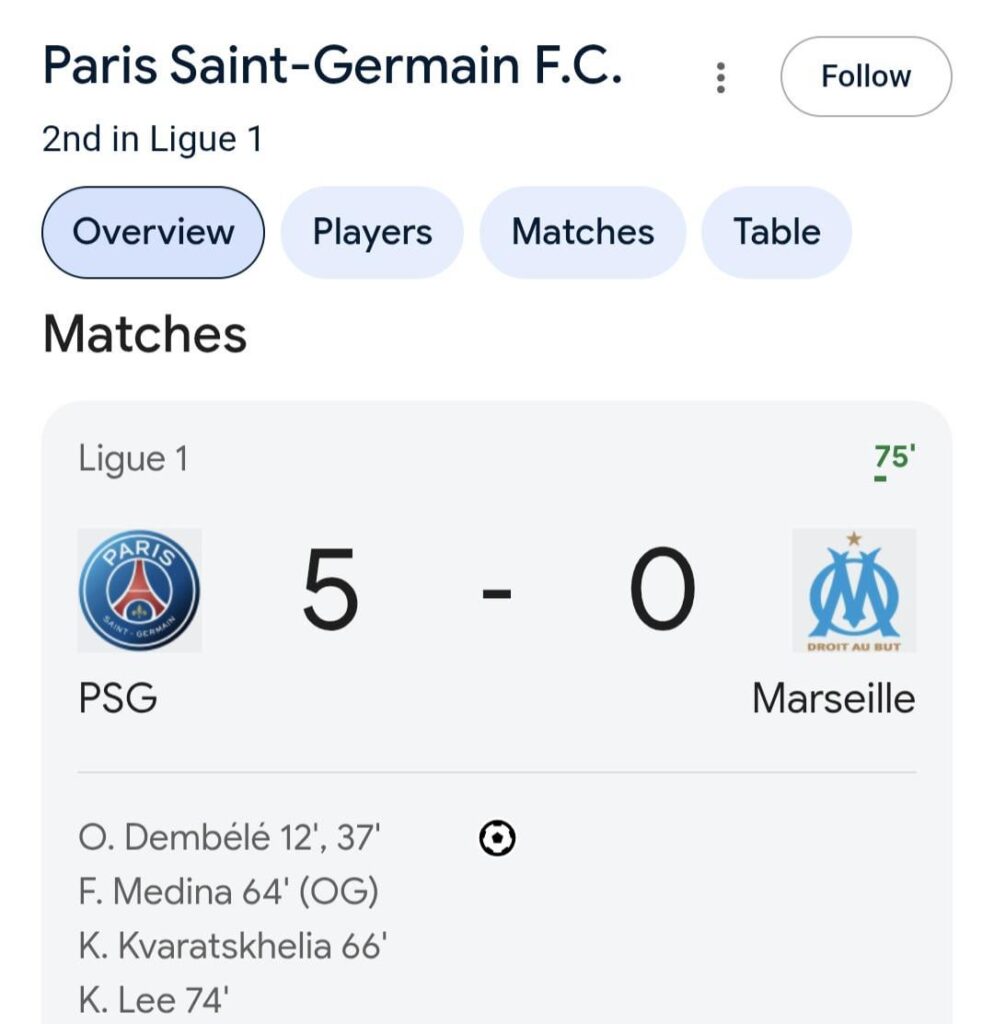The height and width of the screenshot is (1024, 994).
Task: Follow Paris Saint-Germain F.C.
Action: pyautogui.click(x=865, y=77)
